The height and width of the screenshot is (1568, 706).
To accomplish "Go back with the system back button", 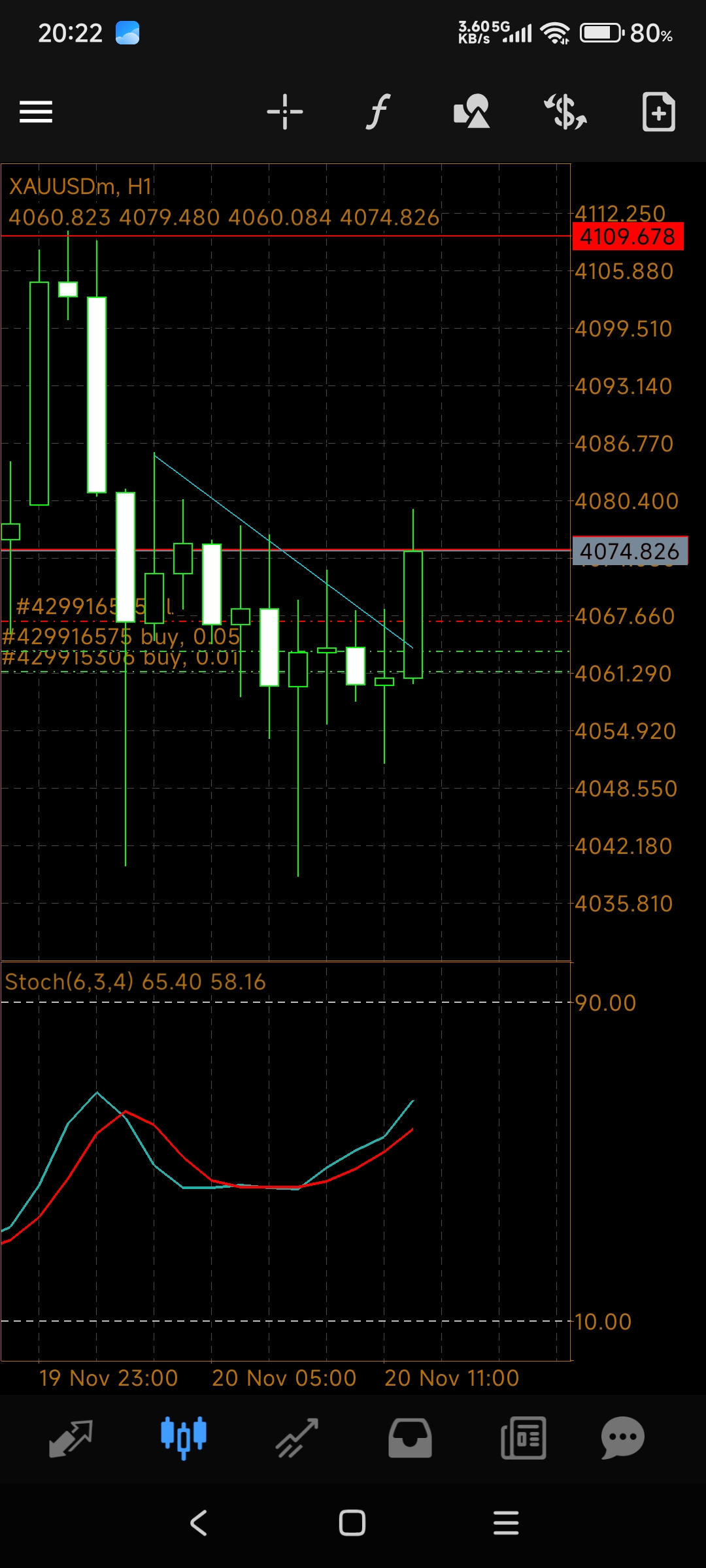I will tap(199, 1523).
